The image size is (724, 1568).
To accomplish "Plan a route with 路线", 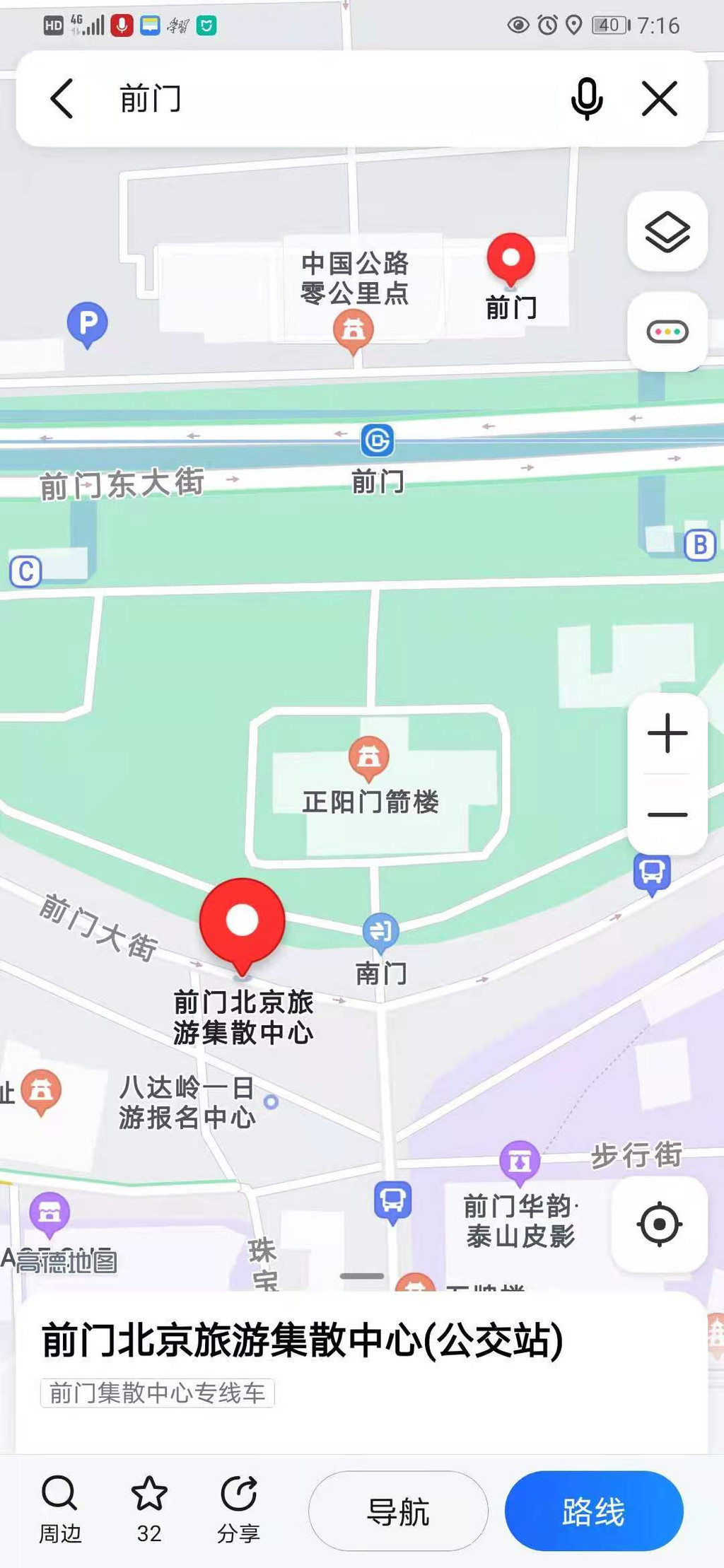I will (x=593, y=1511).
